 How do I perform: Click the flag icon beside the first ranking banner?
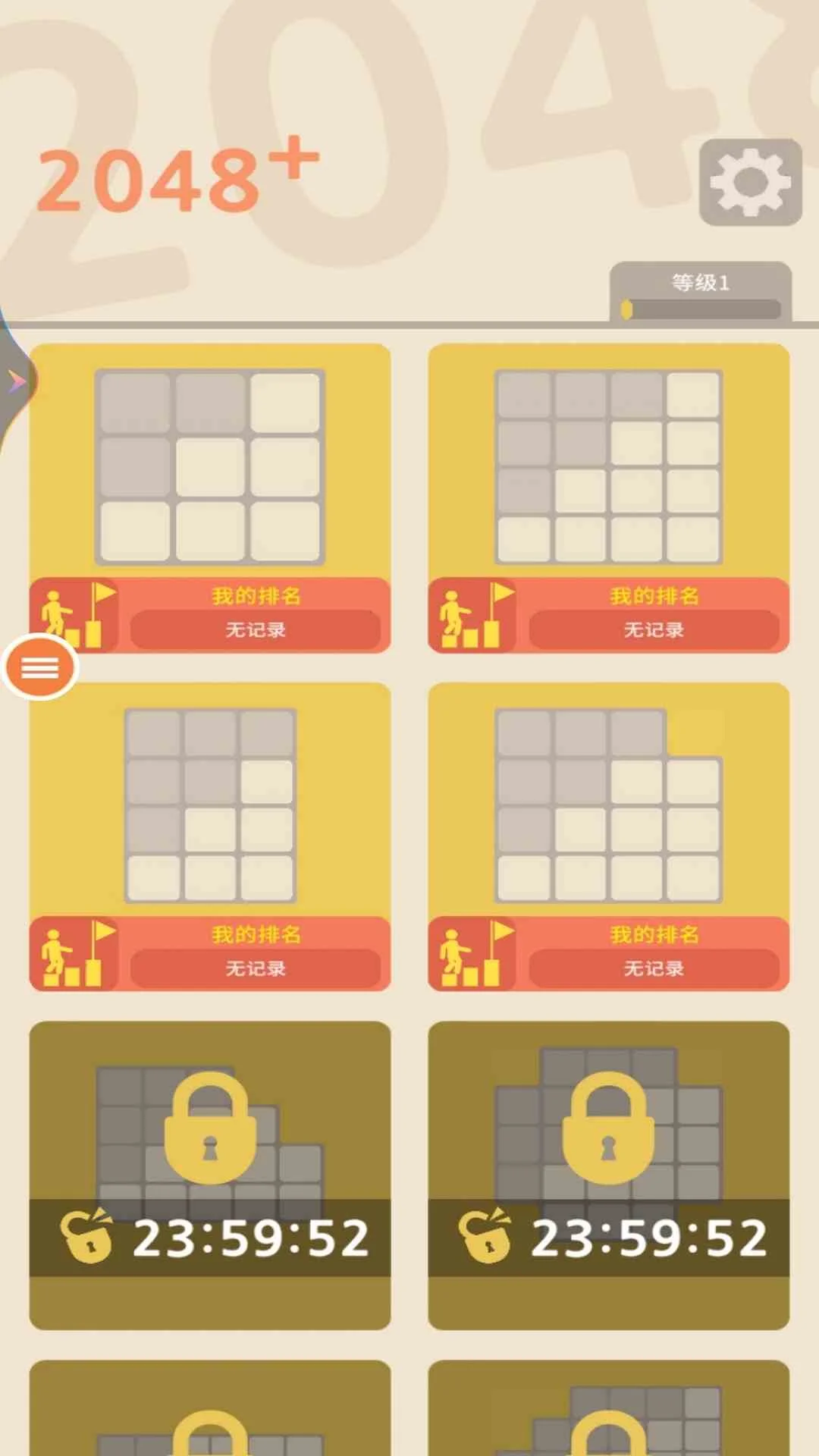[x=103, y=593]
